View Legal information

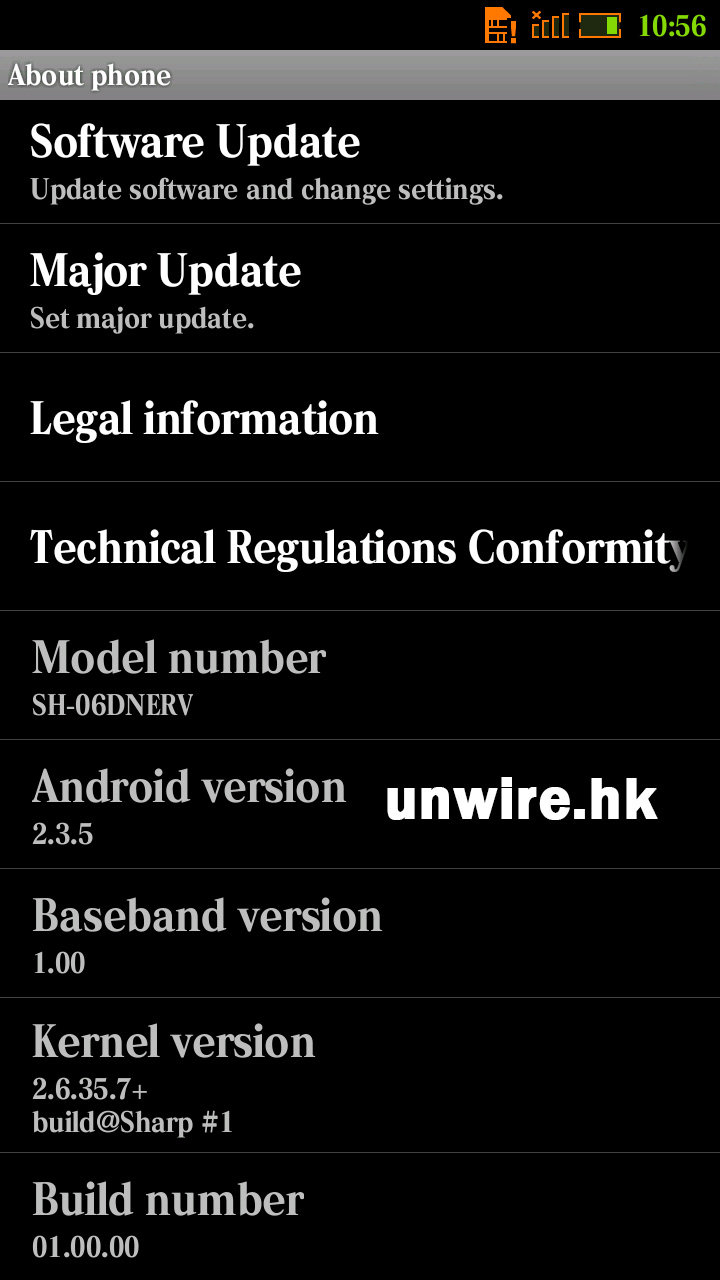coord(360,418)
